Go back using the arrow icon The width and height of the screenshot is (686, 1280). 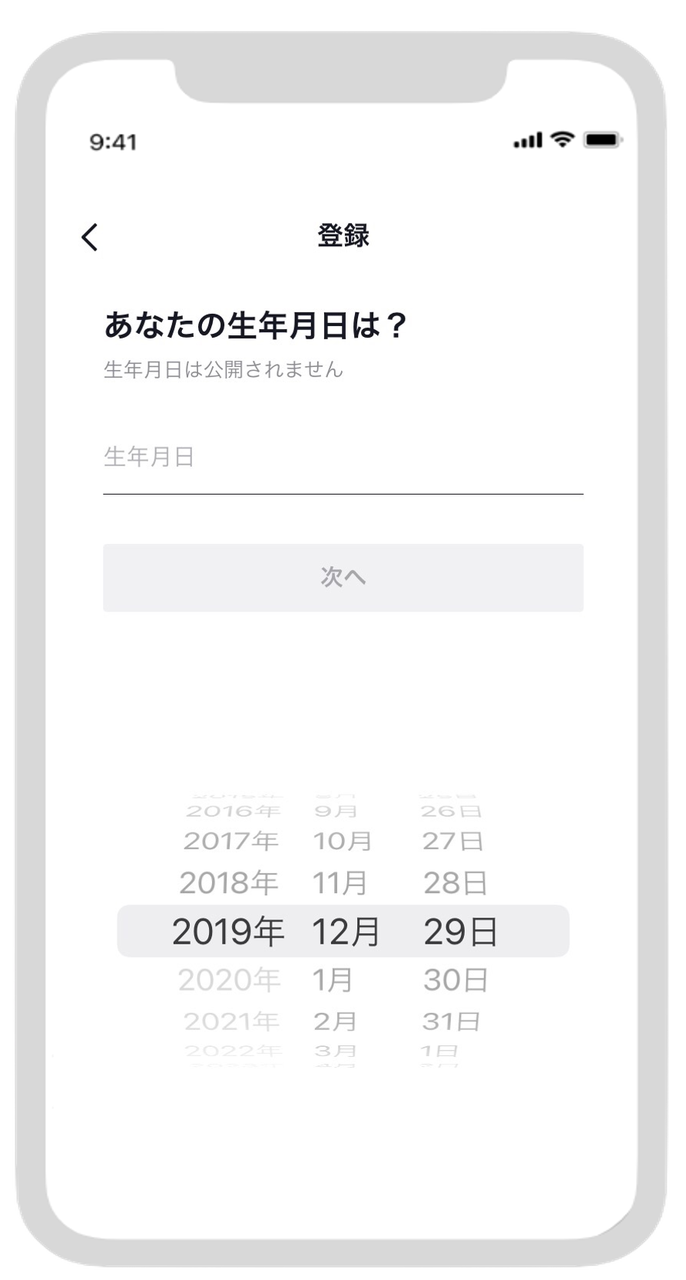(x=90, y=237)
